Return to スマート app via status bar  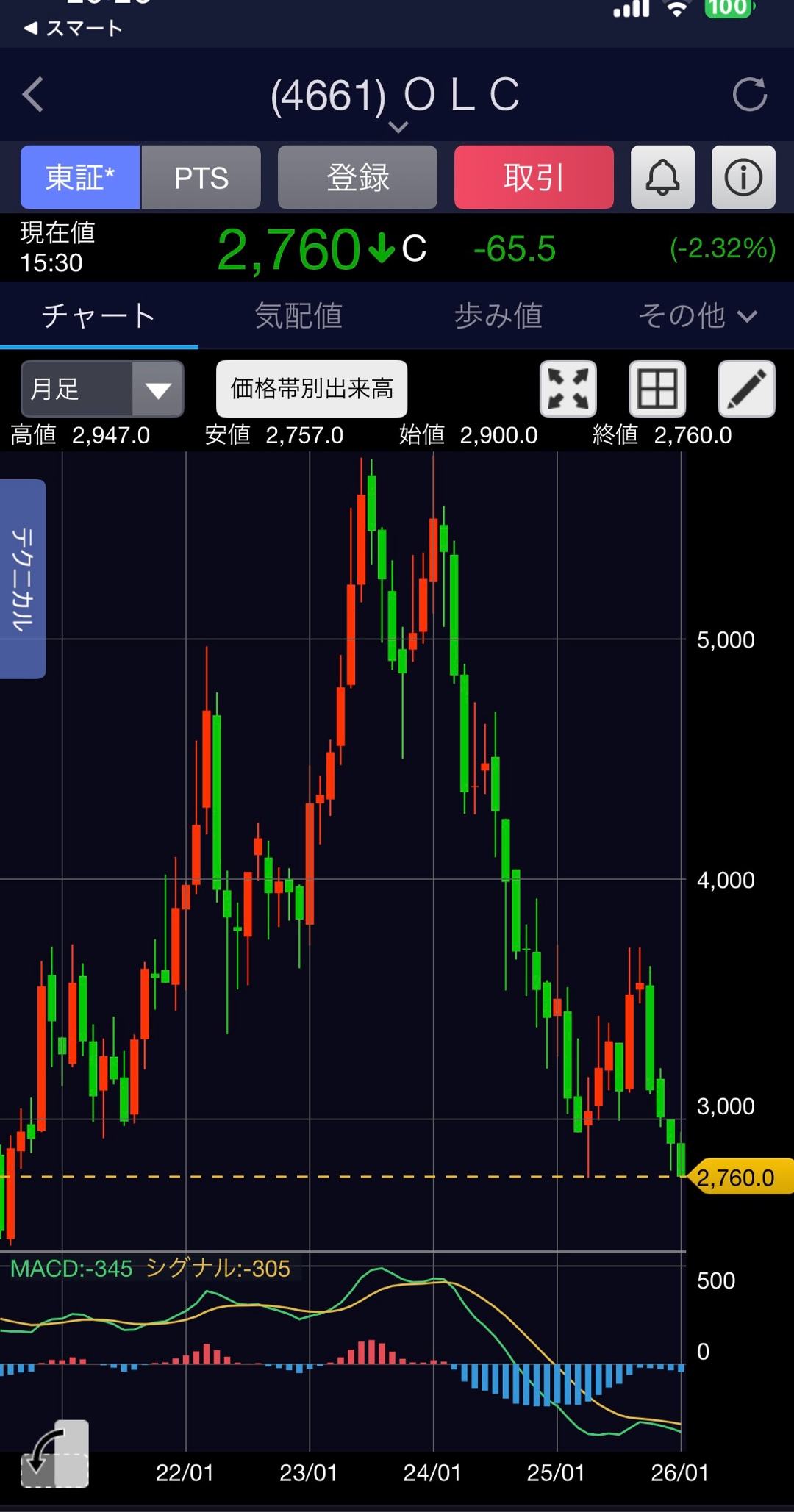pyautogui.click(x=73, y=28)
